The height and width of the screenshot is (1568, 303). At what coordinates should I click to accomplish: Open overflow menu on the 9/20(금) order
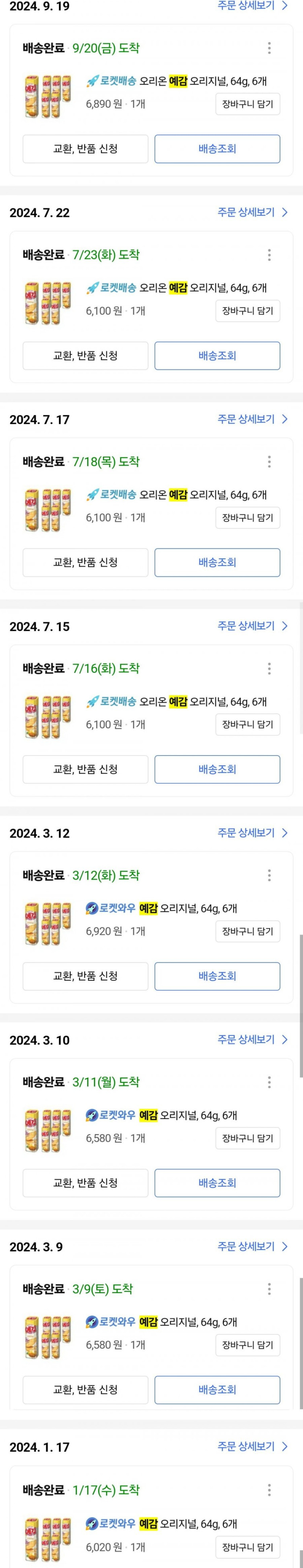269,48
